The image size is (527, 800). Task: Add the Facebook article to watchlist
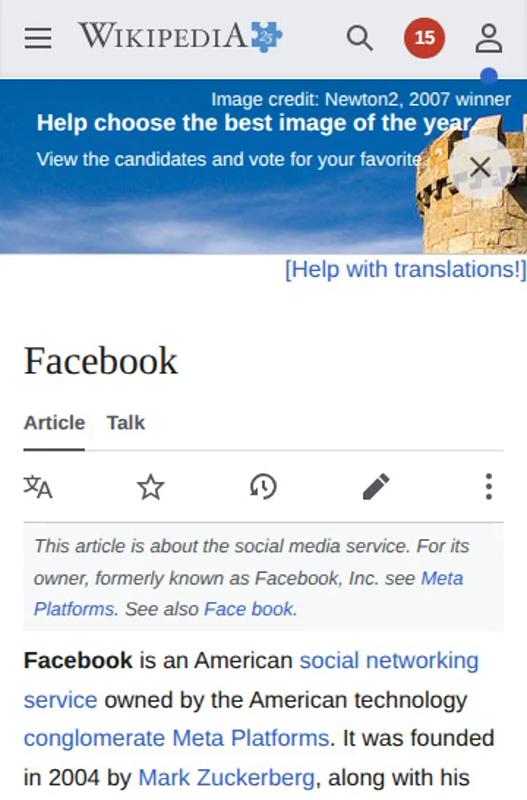pos(150,486)
